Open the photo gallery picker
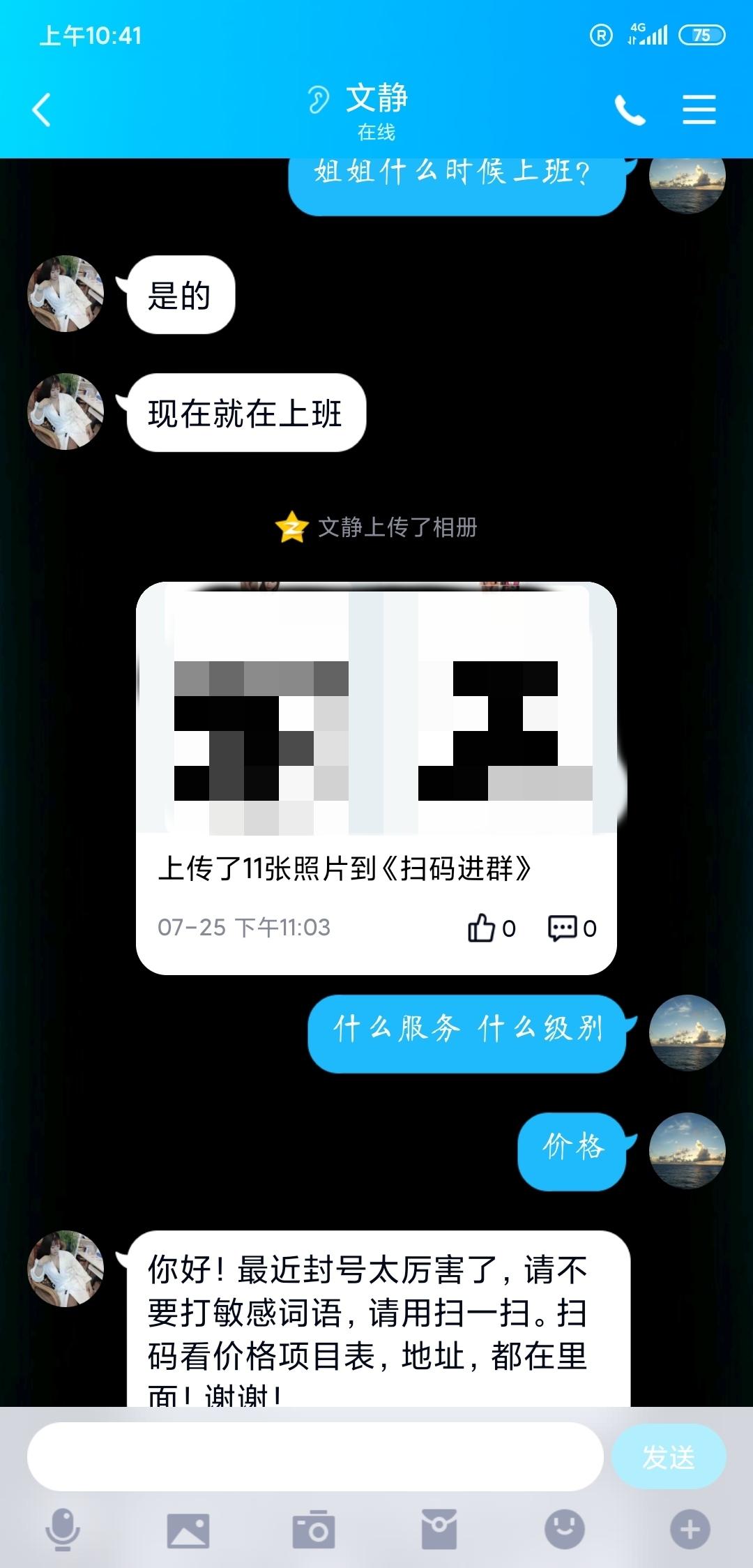Image resolution: width=753 pixels, height=1568 pixels. tap(188, 1530)
